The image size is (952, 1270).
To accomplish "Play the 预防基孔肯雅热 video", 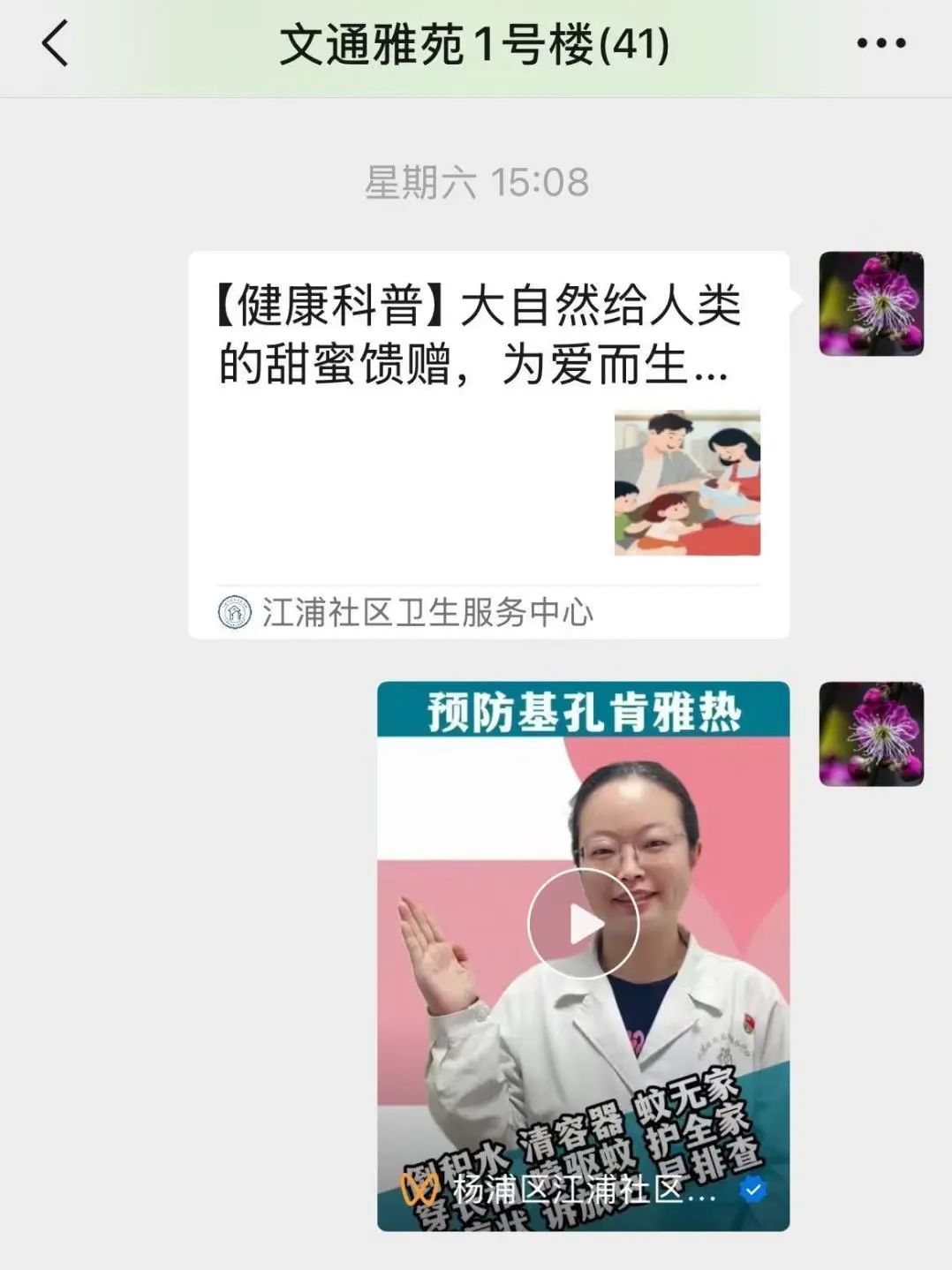I will tap(583, 924).
